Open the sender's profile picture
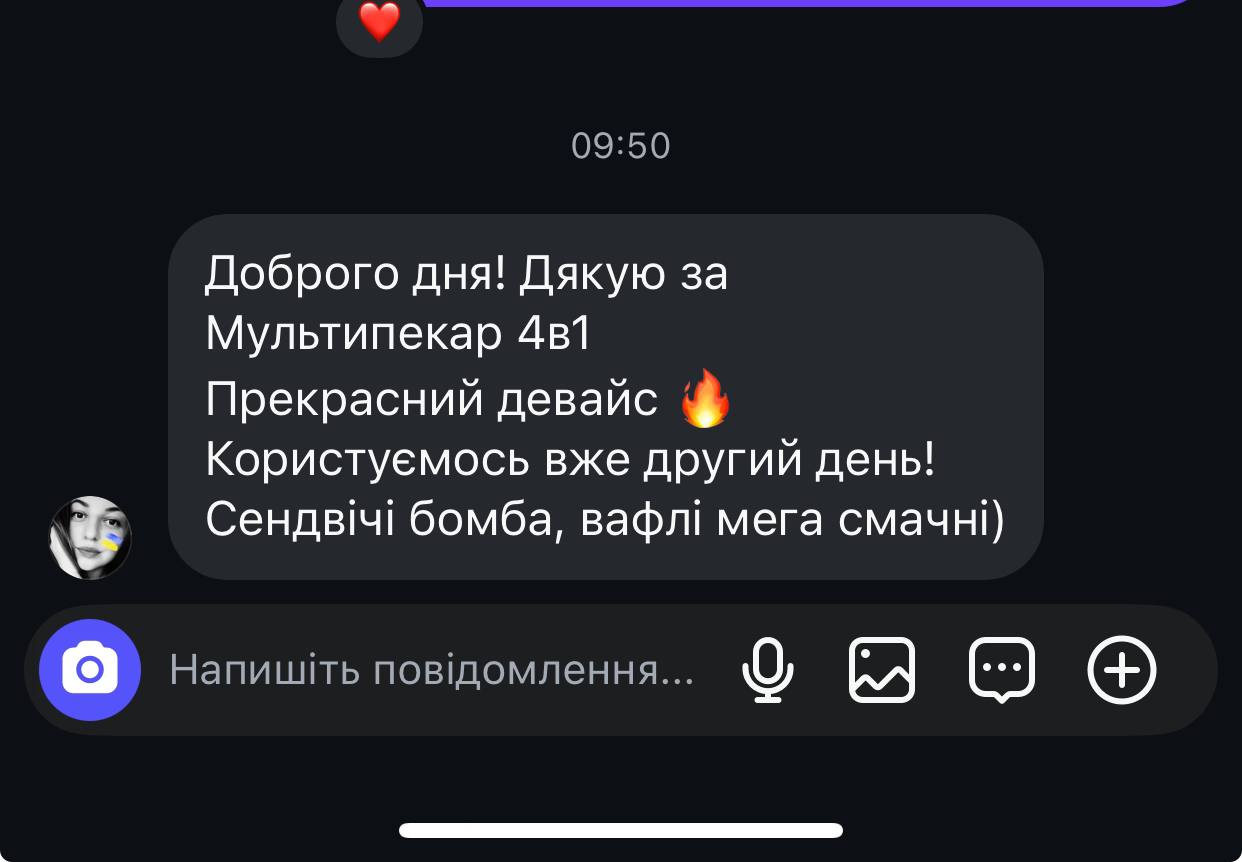This screenshot has width=1242, height=862. [x=91, y=538]
